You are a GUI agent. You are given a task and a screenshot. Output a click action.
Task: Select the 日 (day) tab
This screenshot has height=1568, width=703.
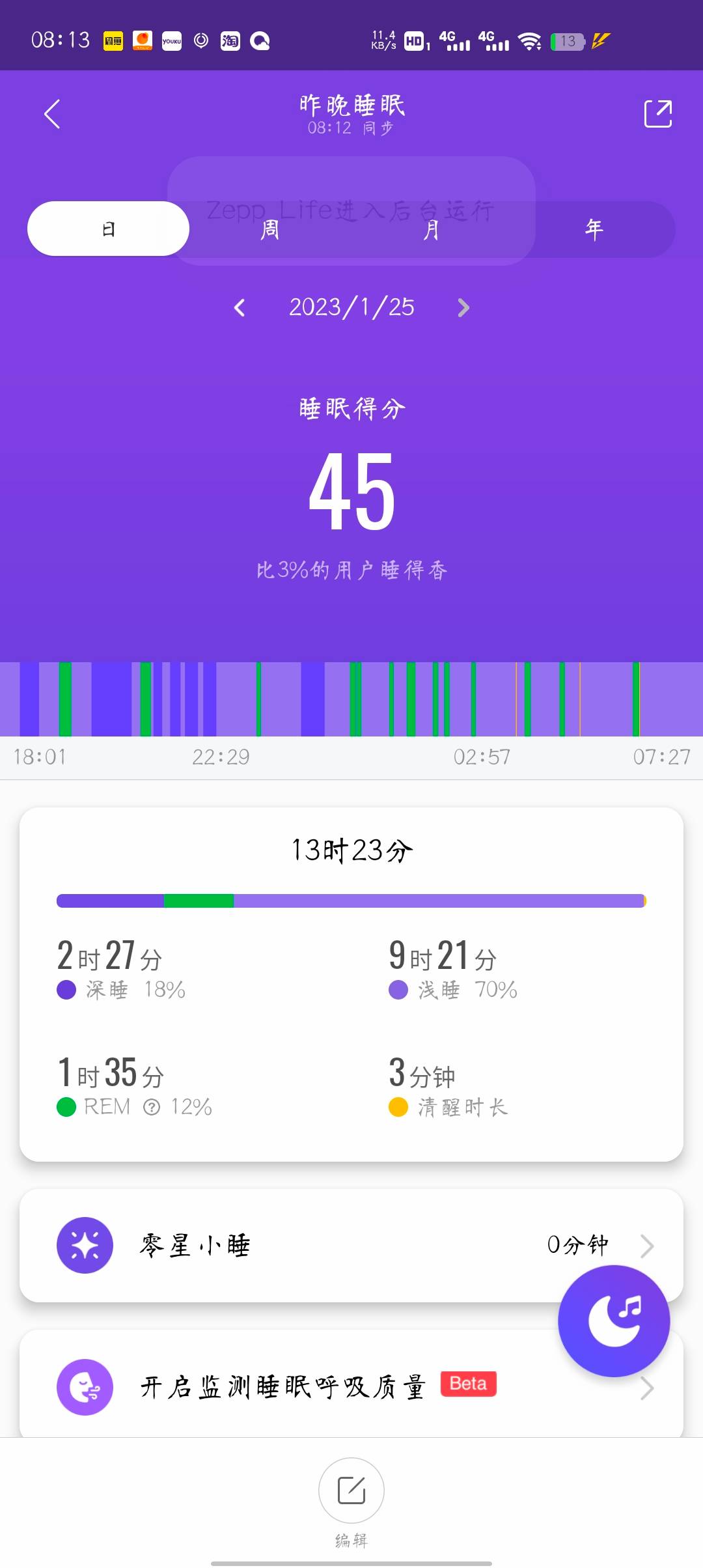pos(109,229)
